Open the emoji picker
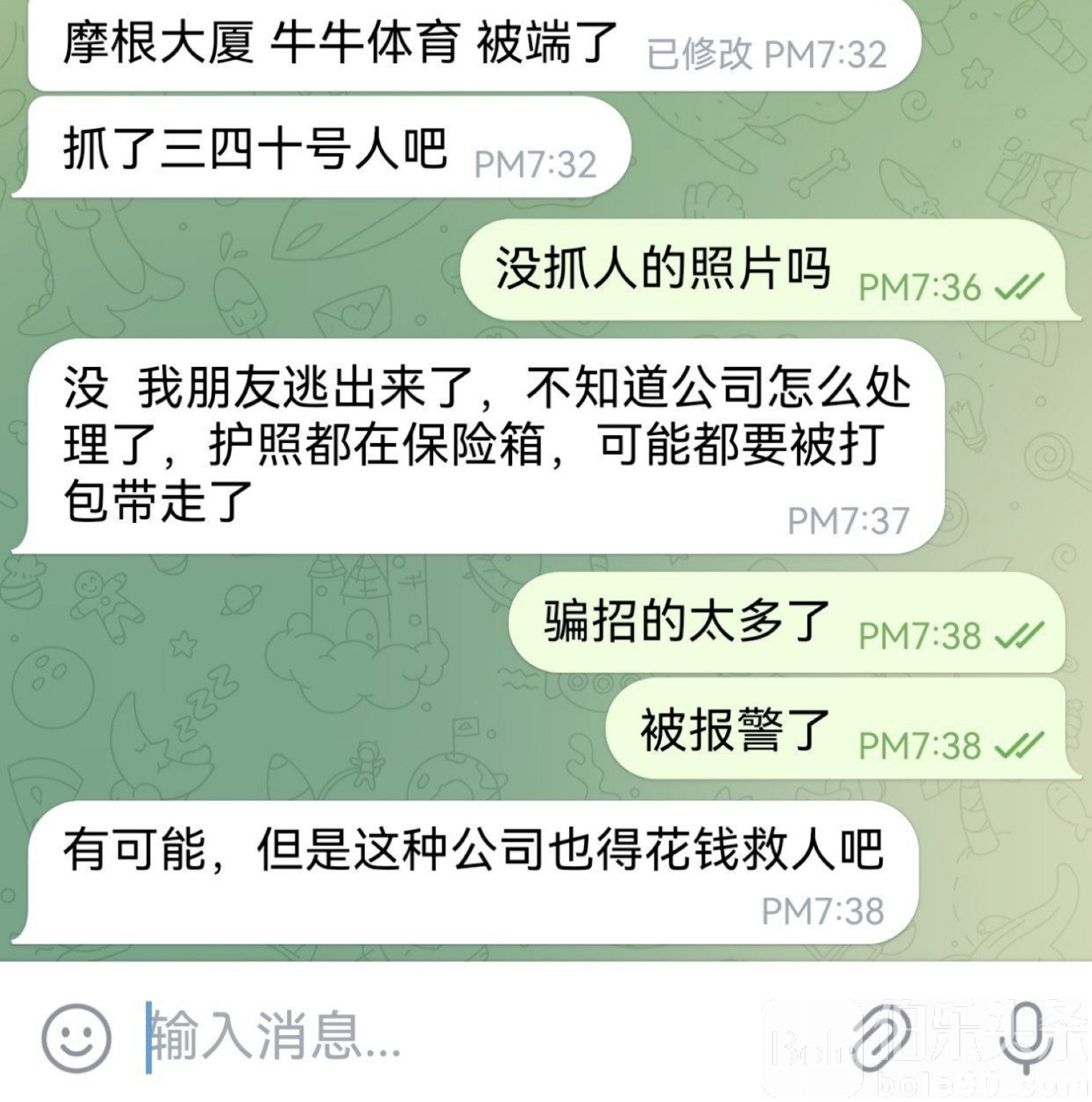This screenshot has width=1092, height=1102. pyautogui.click(x=76, y=1038)
